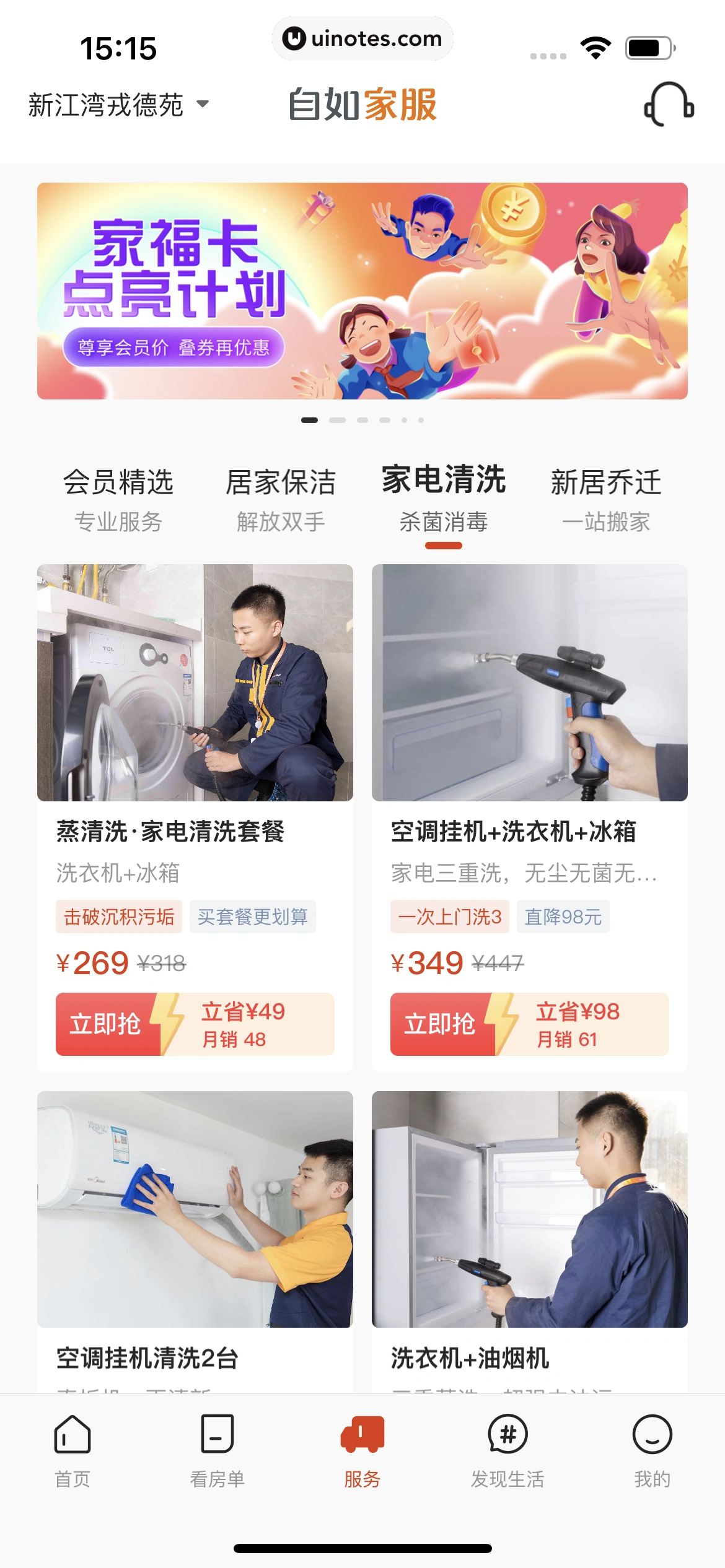Select the 直降98元 discount label

click(563, 917)
